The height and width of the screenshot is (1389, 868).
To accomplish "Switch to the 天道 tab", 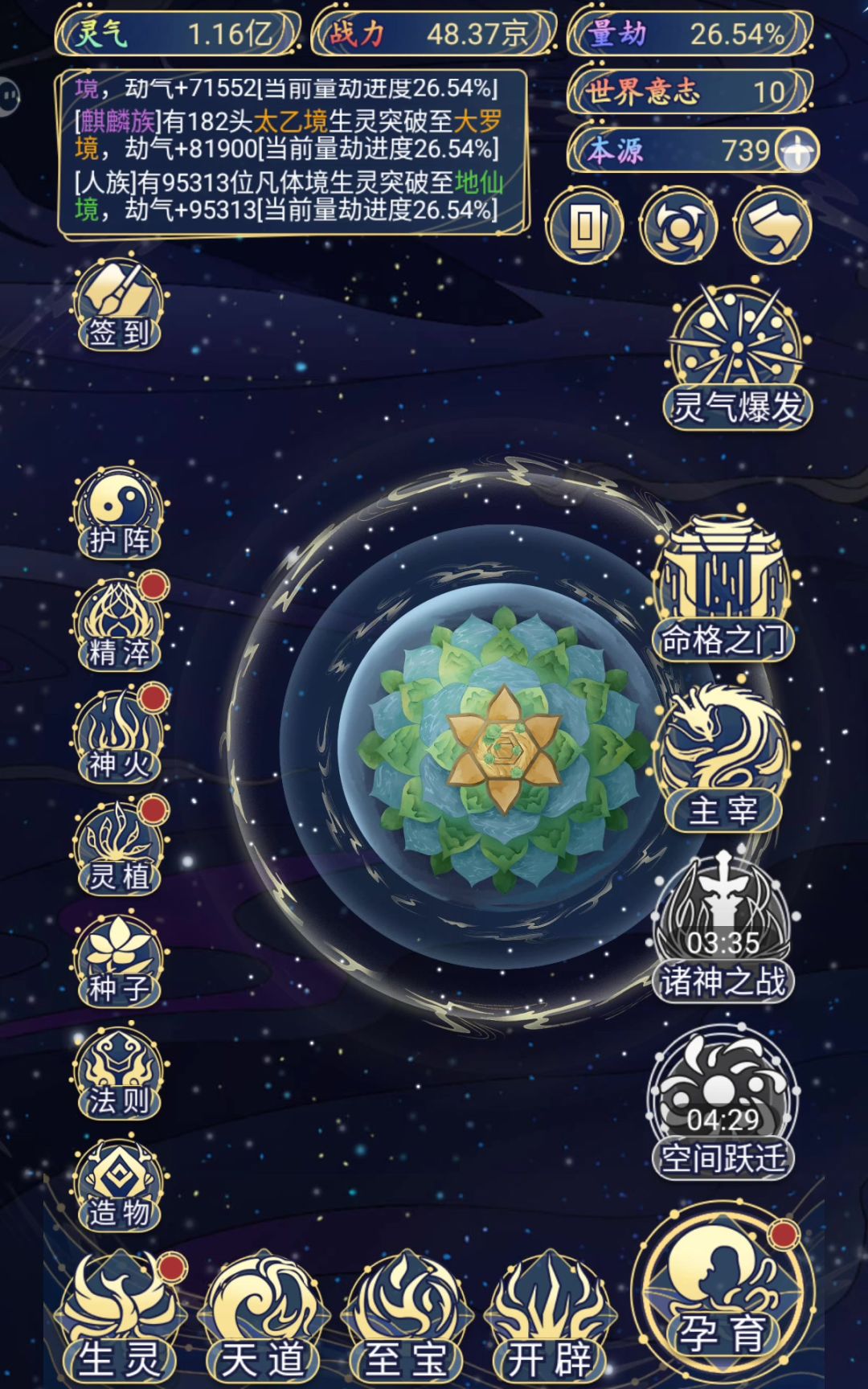I will (x=263, y=1318).
